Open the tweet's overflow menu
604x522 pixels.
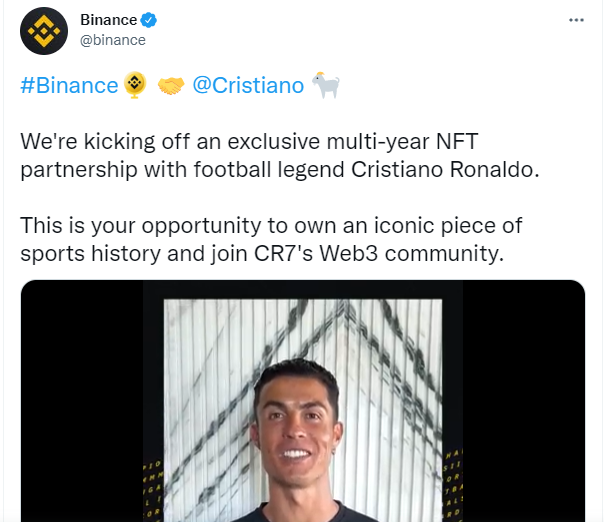pyautogui.click(x=576, y=20)
